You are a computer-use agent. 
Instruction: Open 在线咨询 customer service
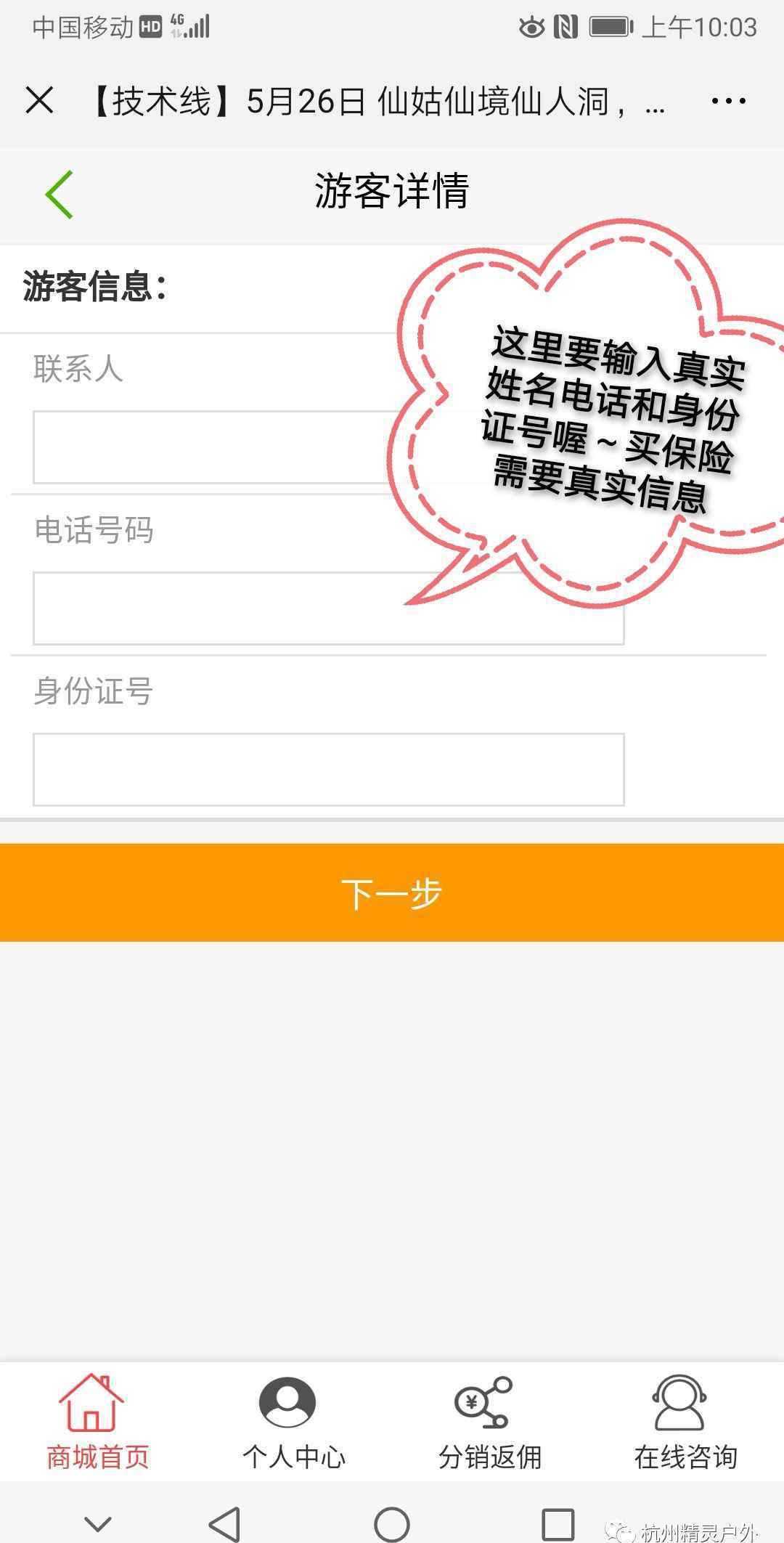pos(686,1422)
